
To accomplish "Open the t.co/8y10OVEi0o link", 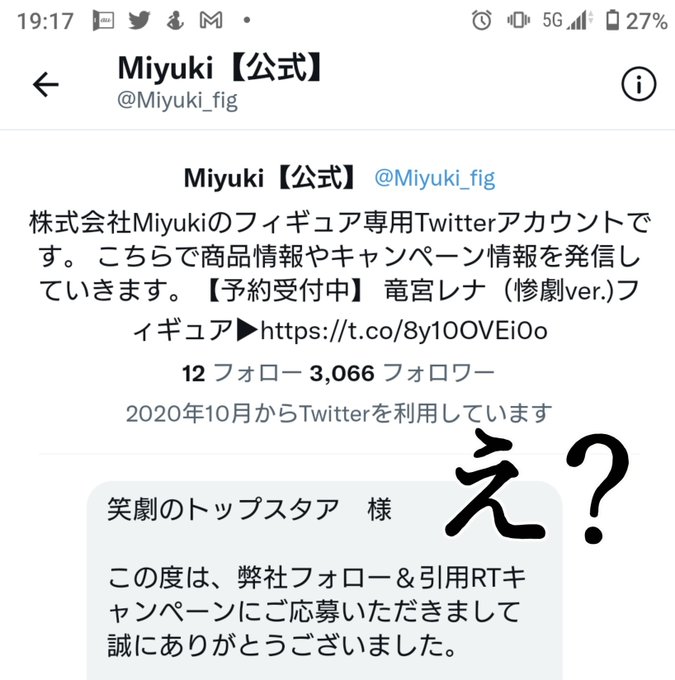I will [403, 331].
